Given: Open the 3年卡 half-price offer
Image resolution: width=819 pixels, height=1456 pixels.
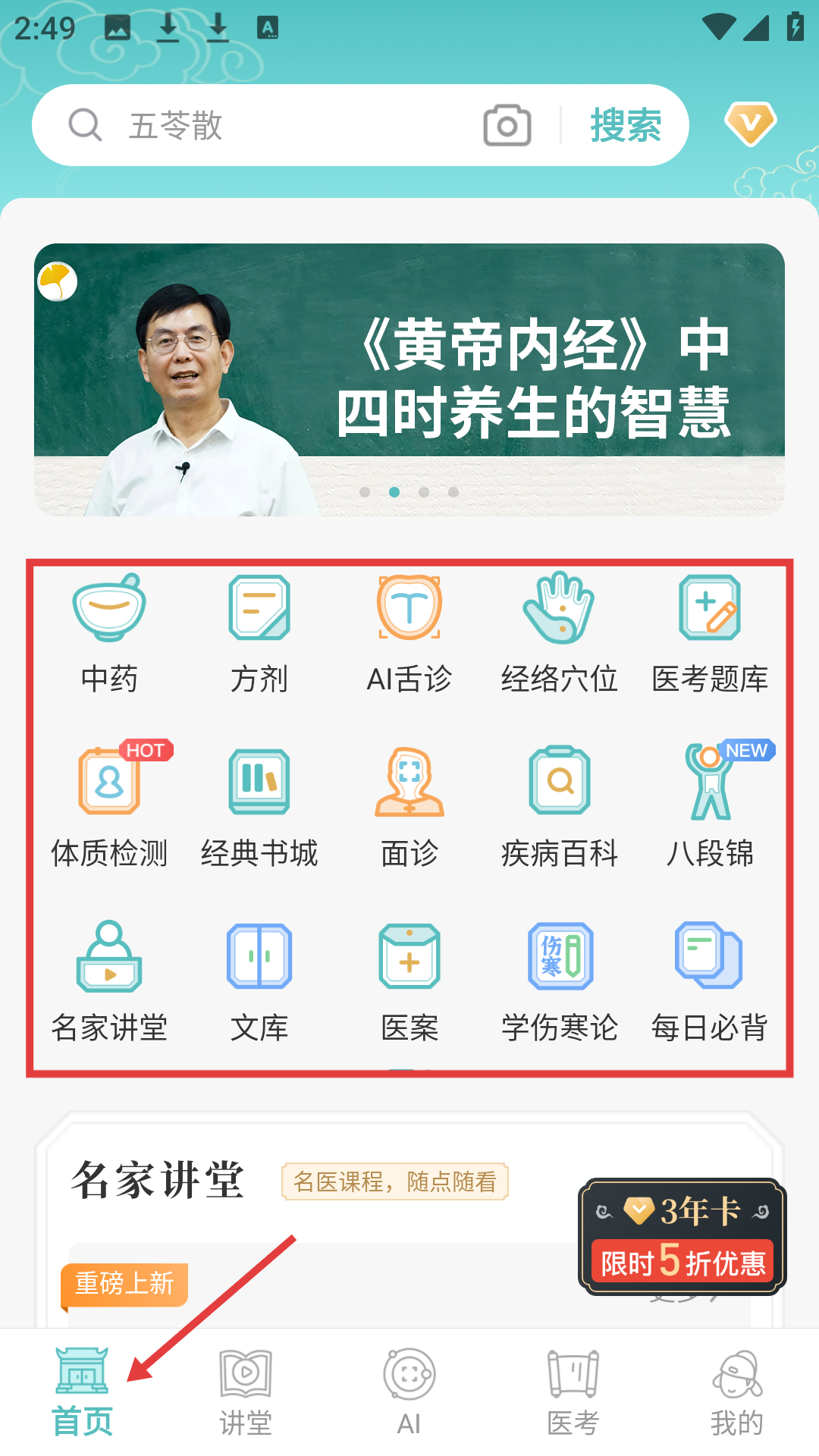Looking at the screenshot, I should click(682, 1238).
